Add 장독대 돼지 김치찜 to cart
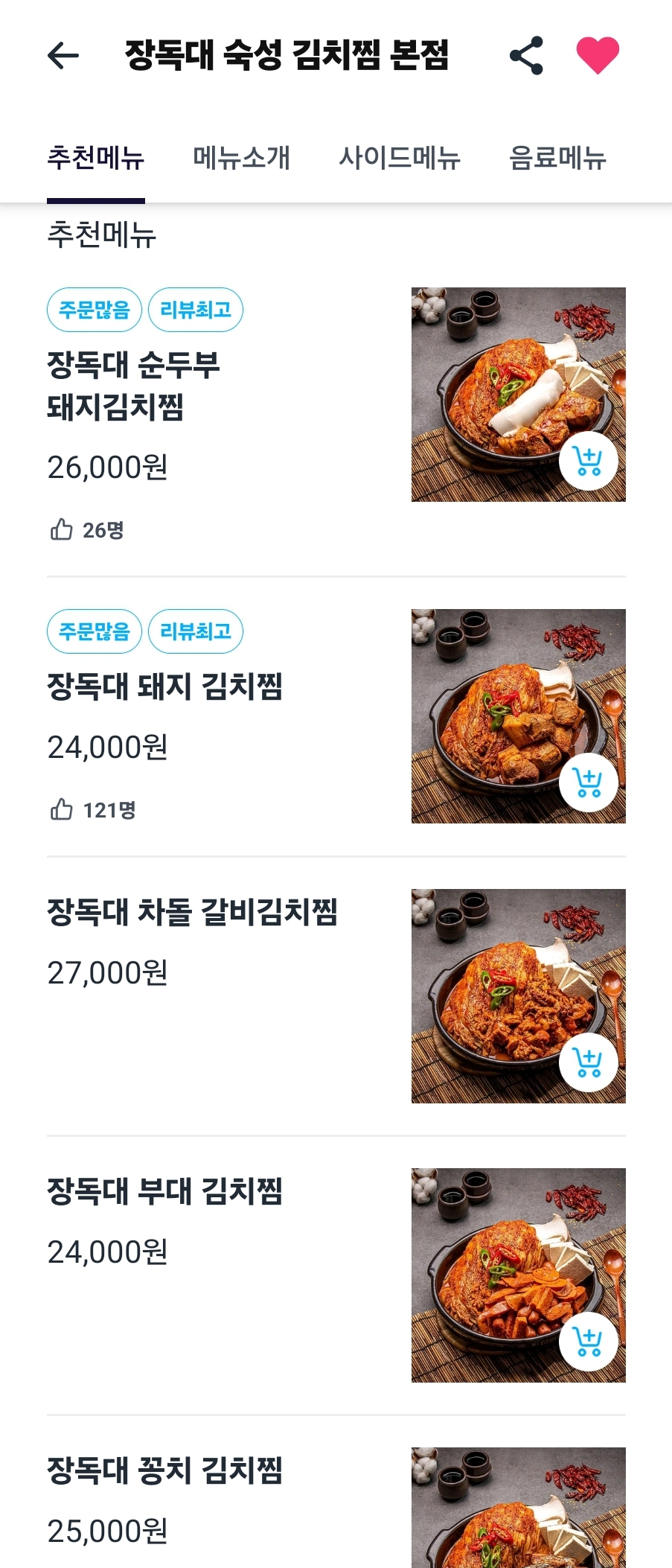 click(588, 783)
